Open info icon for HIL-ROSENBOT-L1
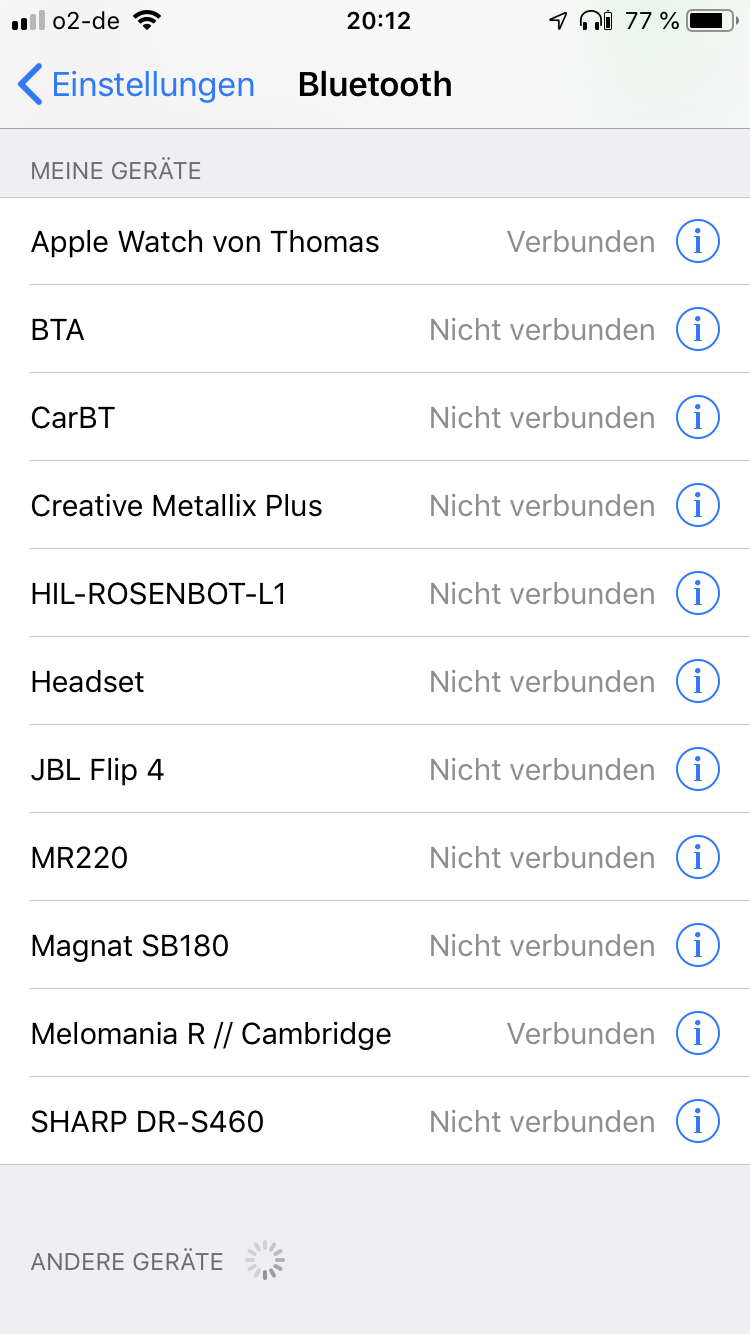750x1334 pixels. (x=698, y=594)
